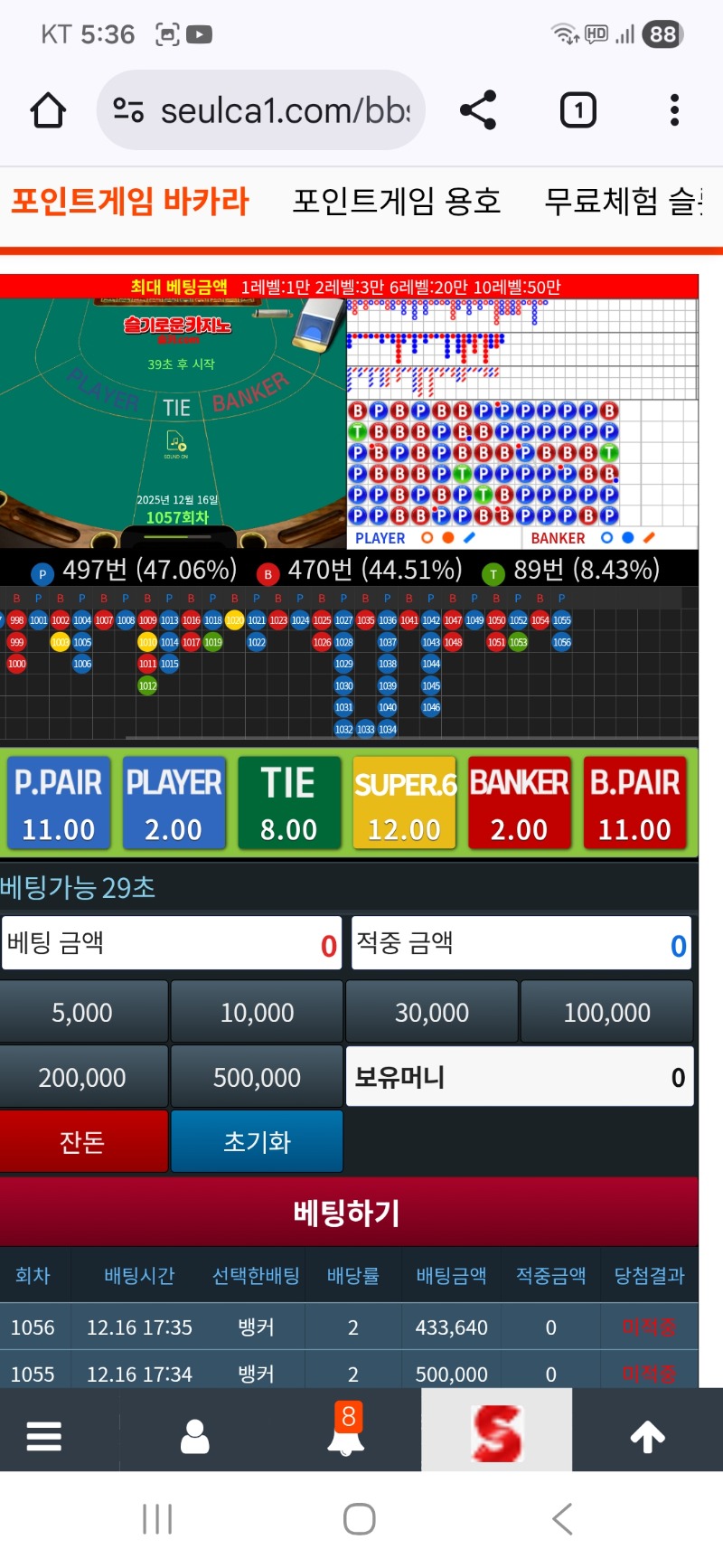
Task: Open the browser tab switcher
Action: coord(578,110)
